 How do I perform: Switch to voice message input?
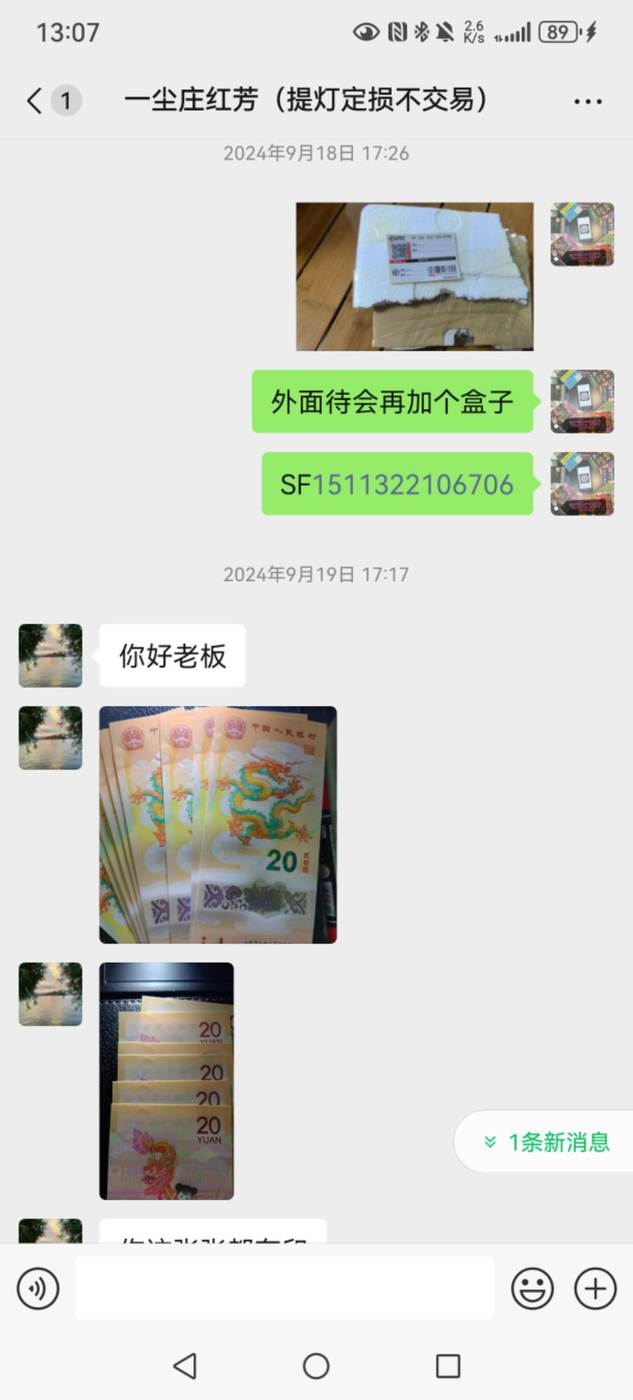(38, 1289)
